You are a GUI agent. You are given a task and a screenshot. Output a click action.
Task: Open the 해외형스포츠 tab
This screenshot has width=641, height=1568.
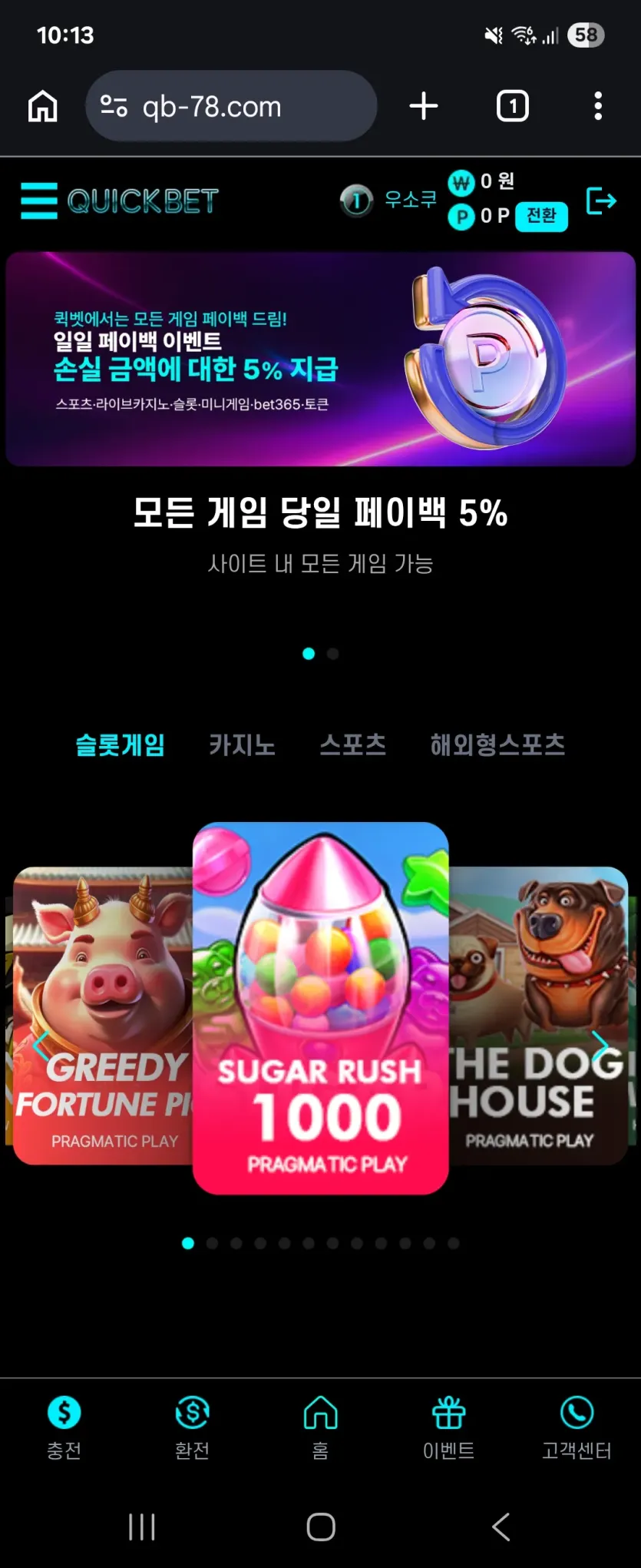497,744
